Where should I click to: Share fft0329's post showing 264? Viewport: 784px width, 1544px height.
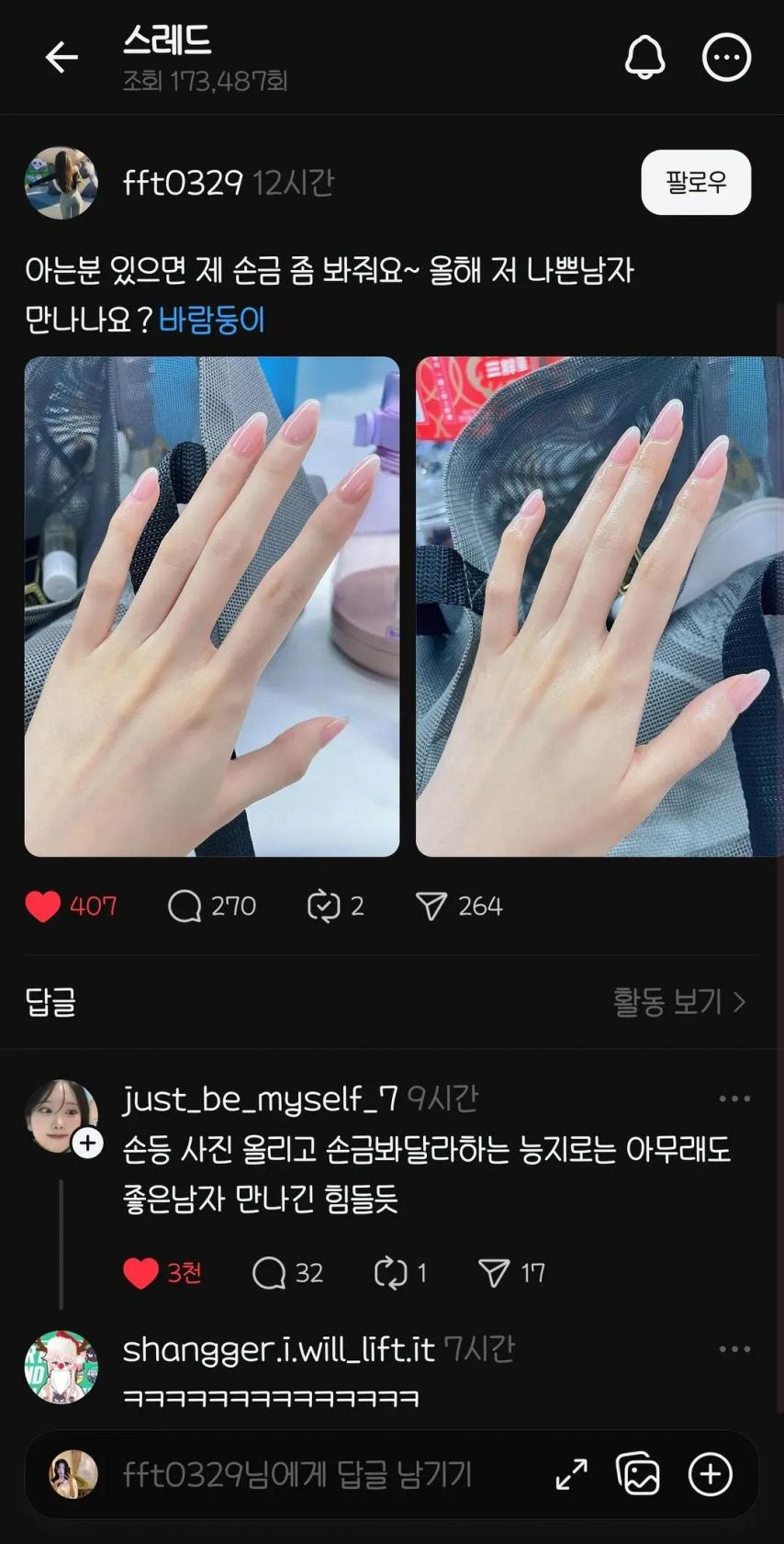point(431,907)
